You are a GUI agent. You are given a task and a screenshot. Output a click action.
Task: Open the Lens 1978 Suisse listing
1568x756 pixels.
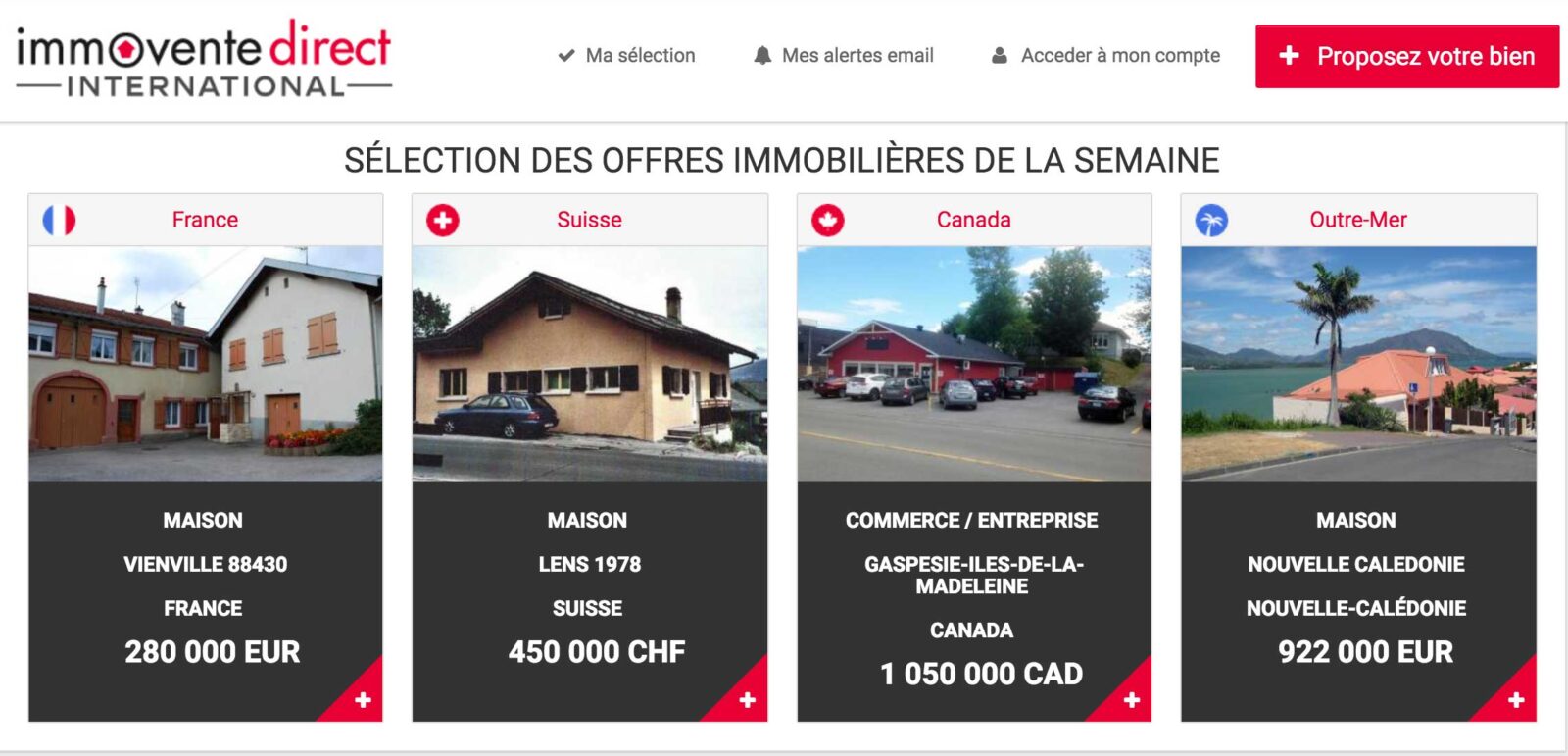pos(589,564)
